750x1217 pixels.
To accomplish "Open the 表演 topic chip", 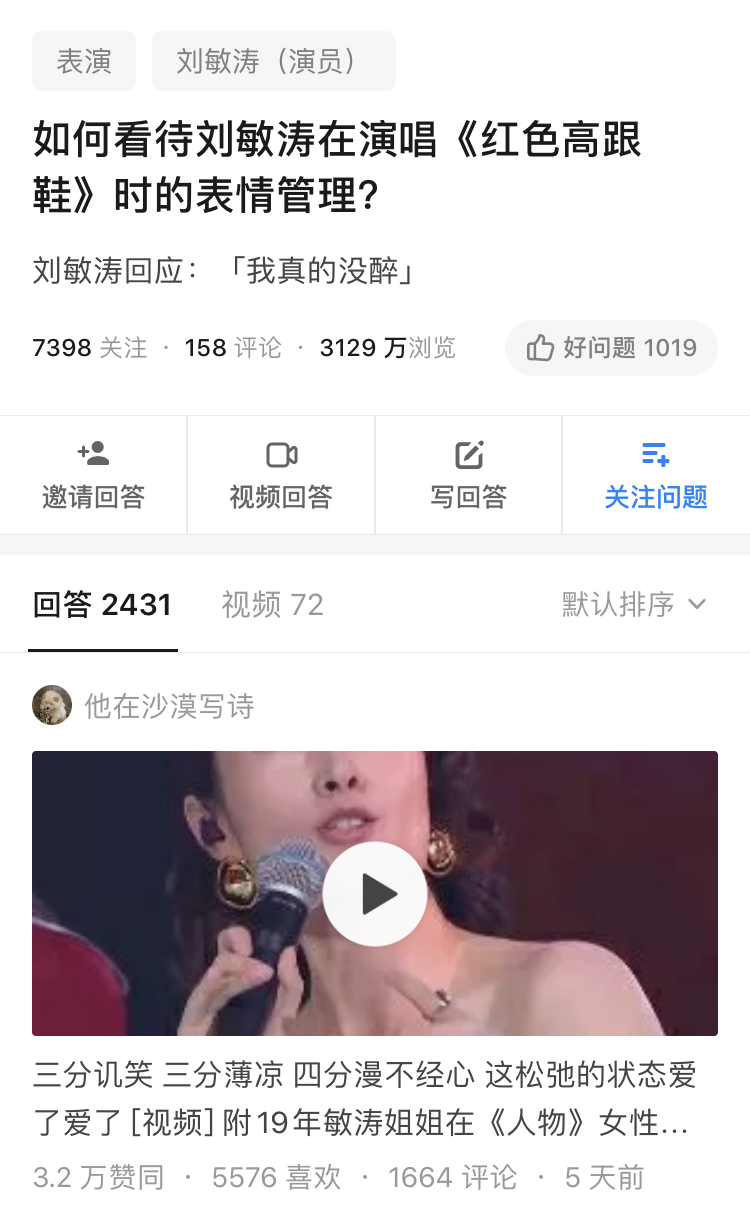I will (84, 61).
